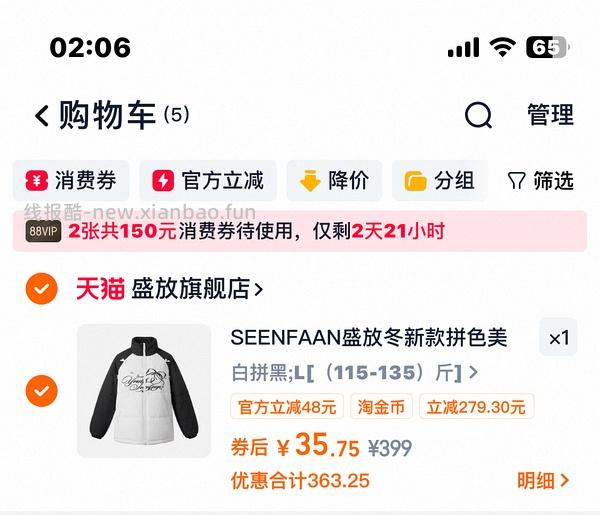
Task: Change the 白拼黑 L size option
Action: pyautogui.click(x=354, y=373)
